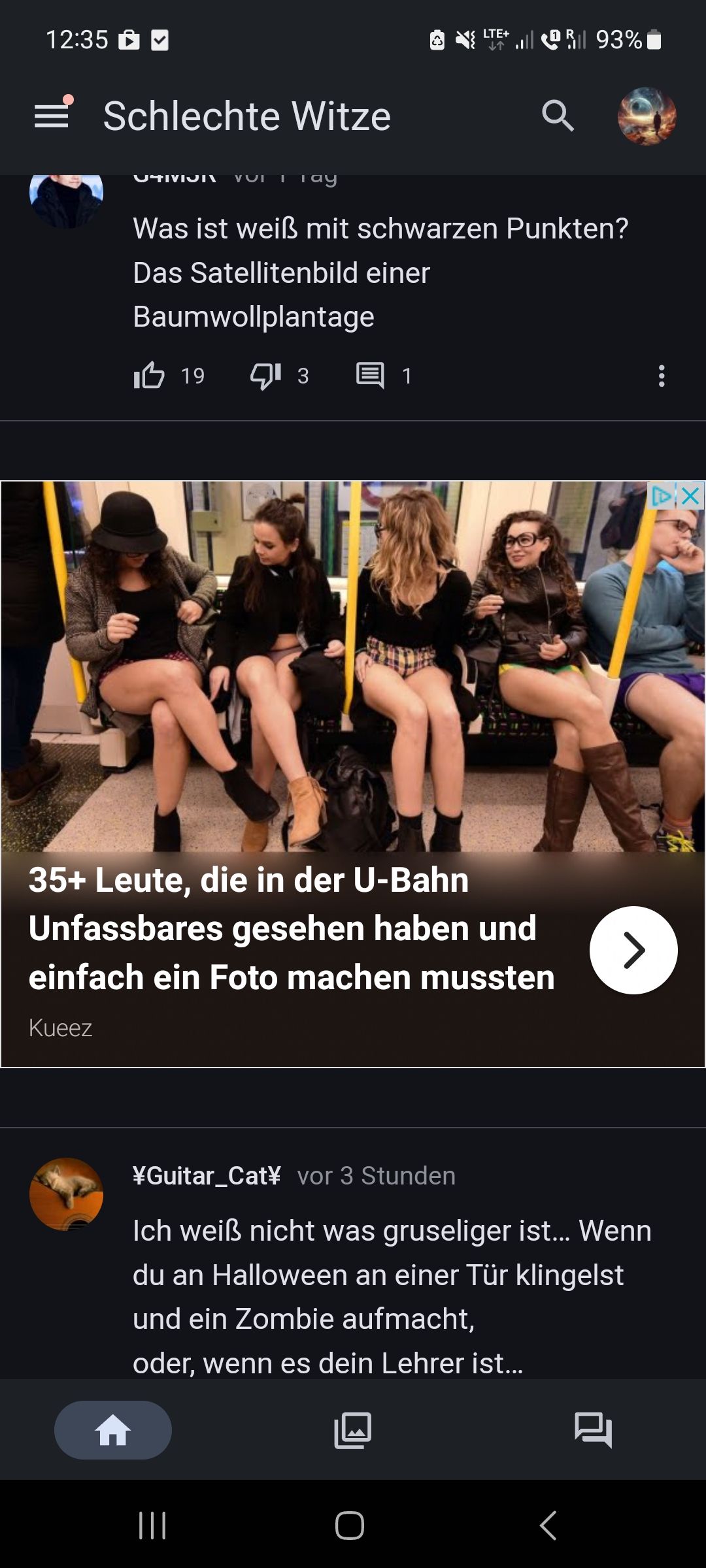Open comments on the Baumwollplantage joke
The width and height of the screenshot is (706, 1568).
(370, 376)
